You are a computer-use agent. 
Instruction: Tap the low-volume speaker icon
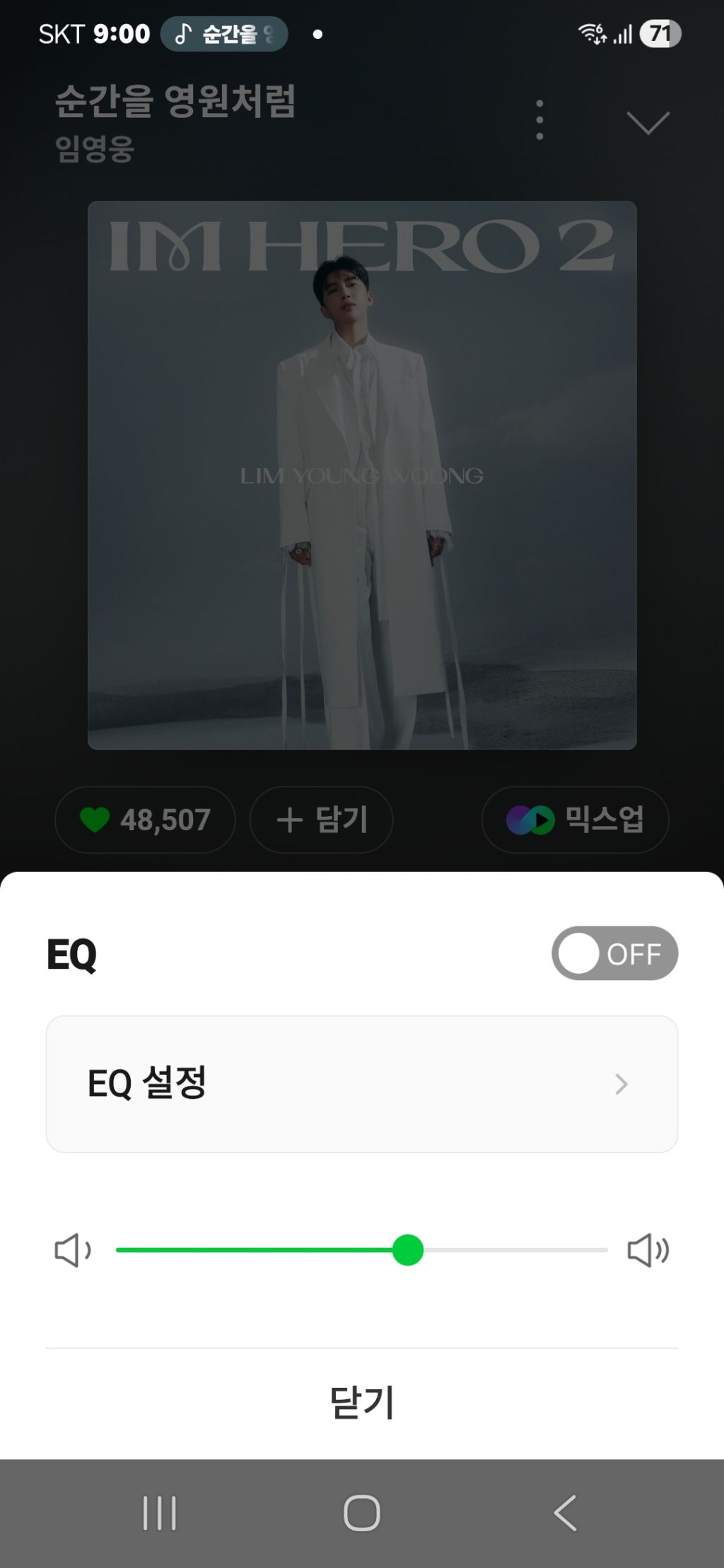pos(73,1250)
